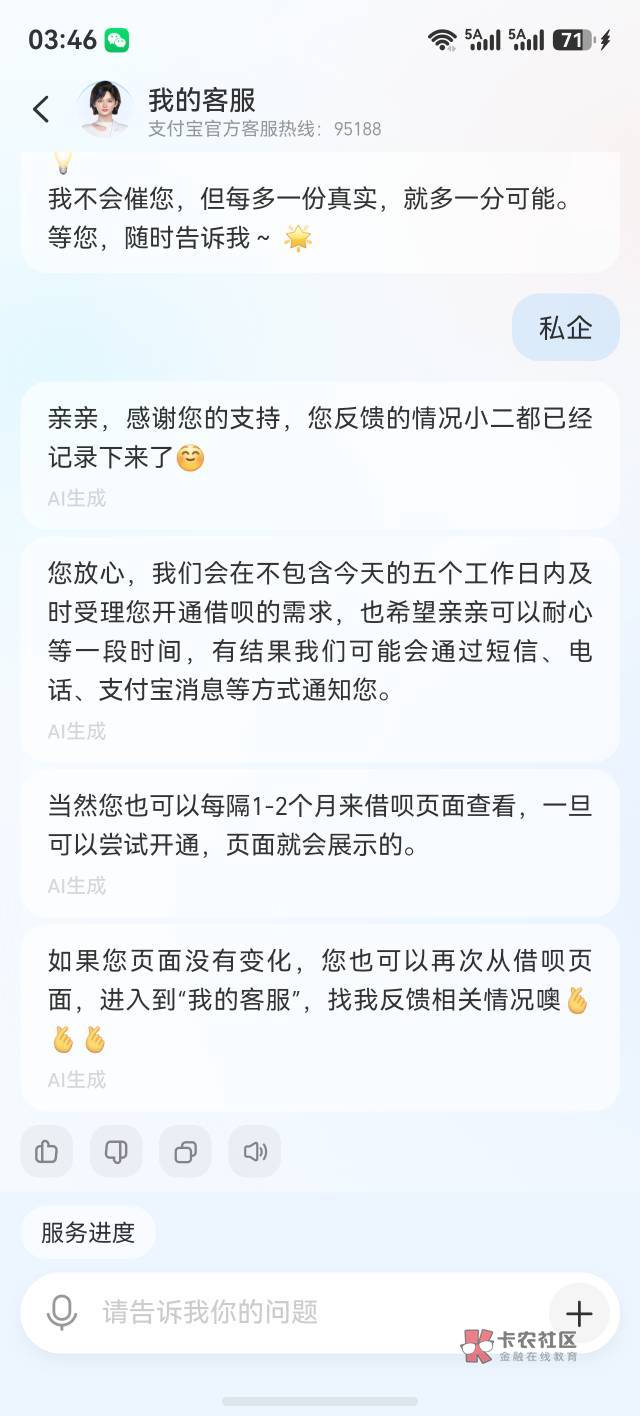Screen dimensions: 640x1416
Task: Give a thumbs-up to the AI reply
Action: [47, 1152]
